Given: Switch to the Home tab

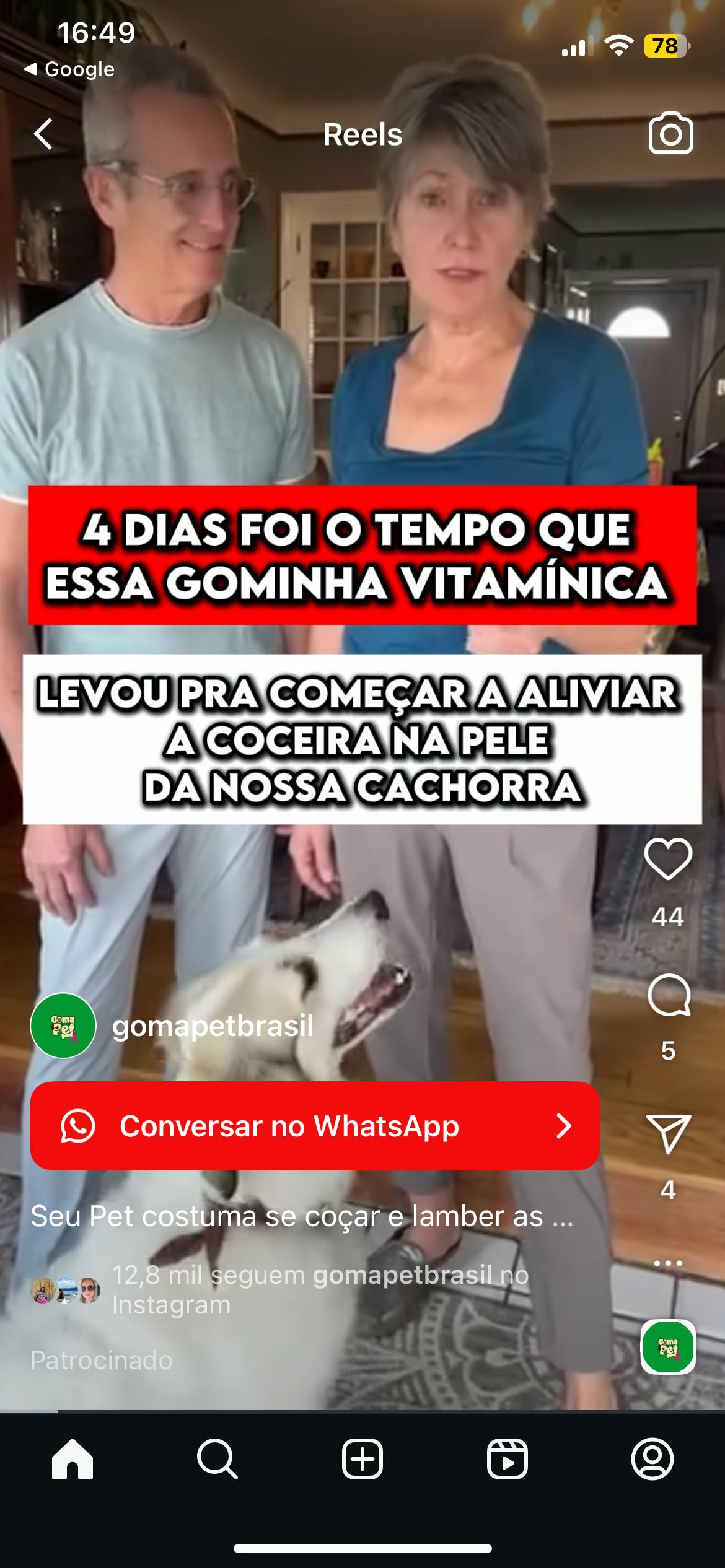Looking at the screenshot, I should 72,1459.
